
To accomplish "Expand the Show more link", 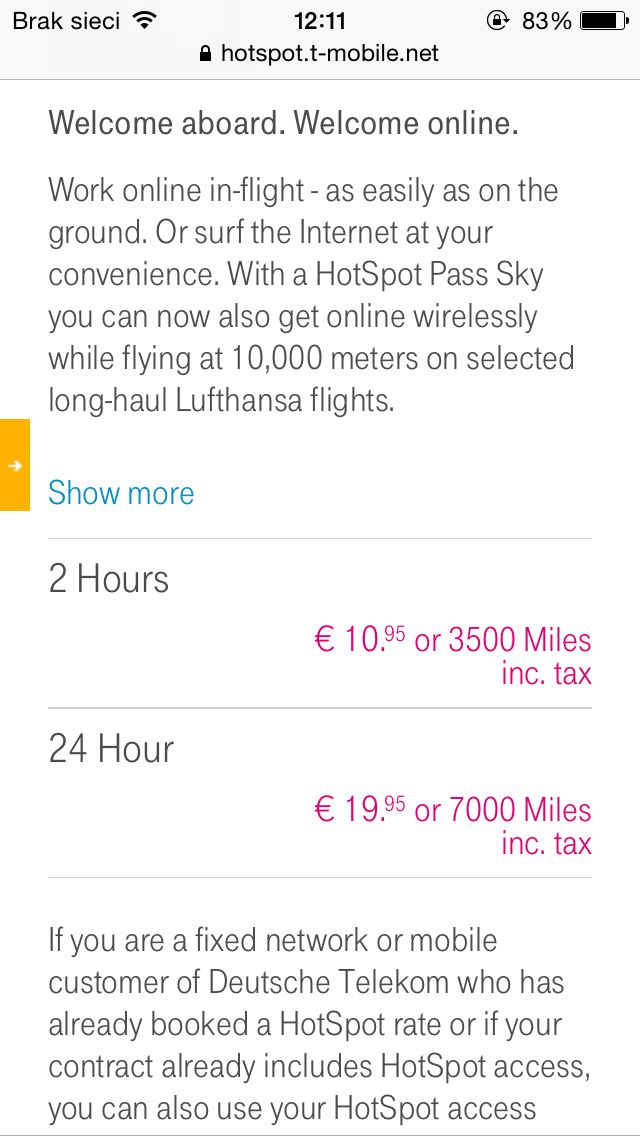I will [x=121, y=493].
